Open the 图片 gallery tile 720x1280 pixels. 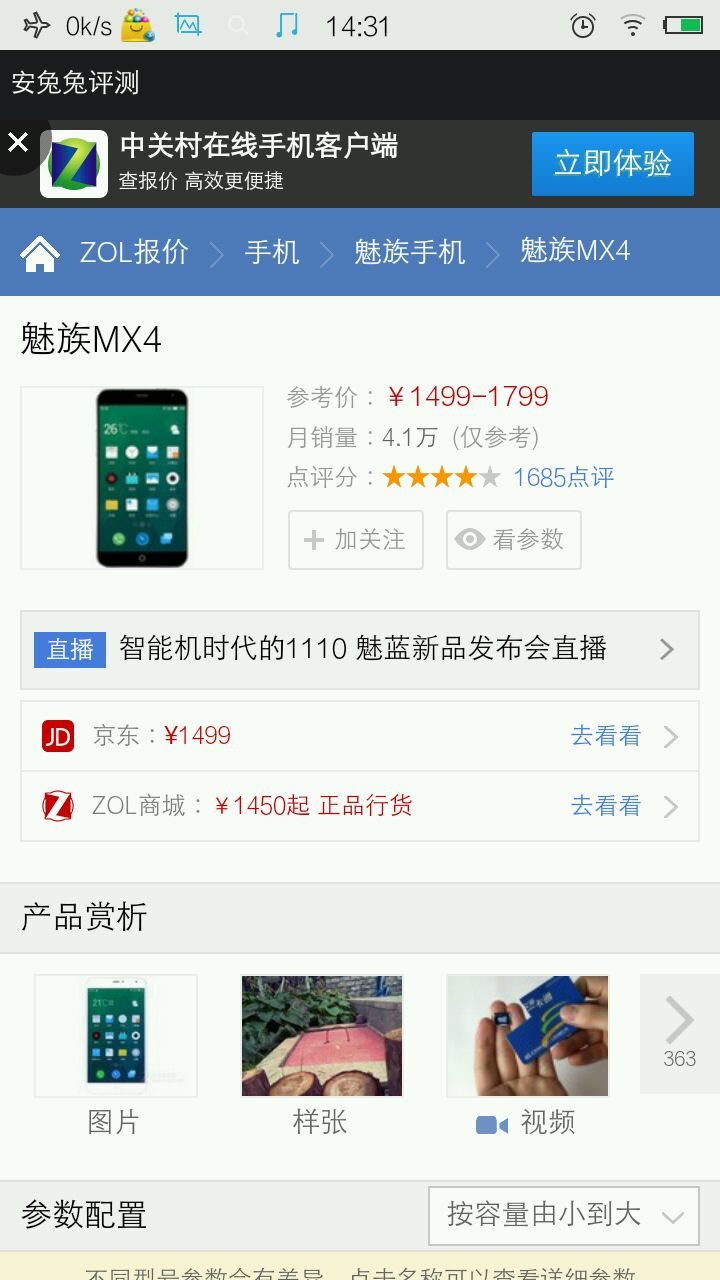click(x=115, y=1055)
